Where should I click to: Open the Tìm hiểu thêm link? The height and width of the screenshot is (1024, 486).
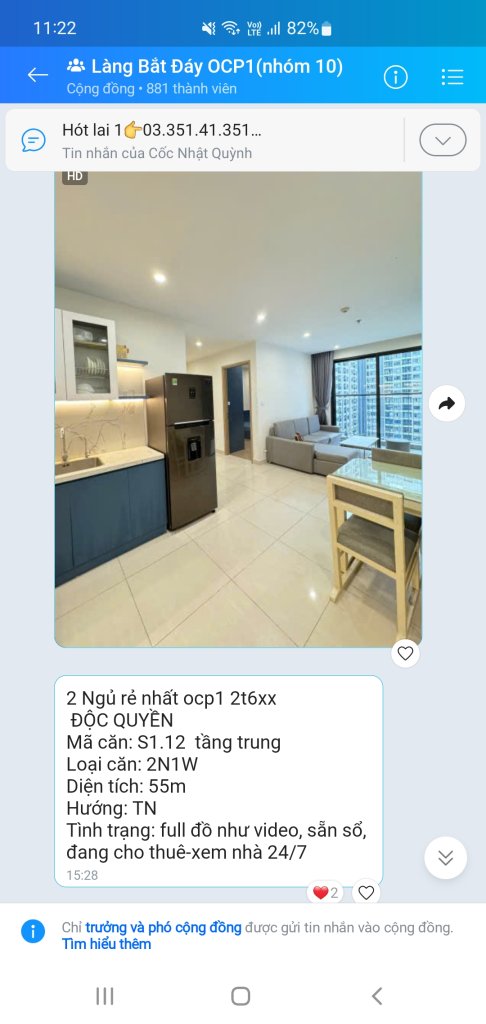pyautogui.click(x=106, y=944)
